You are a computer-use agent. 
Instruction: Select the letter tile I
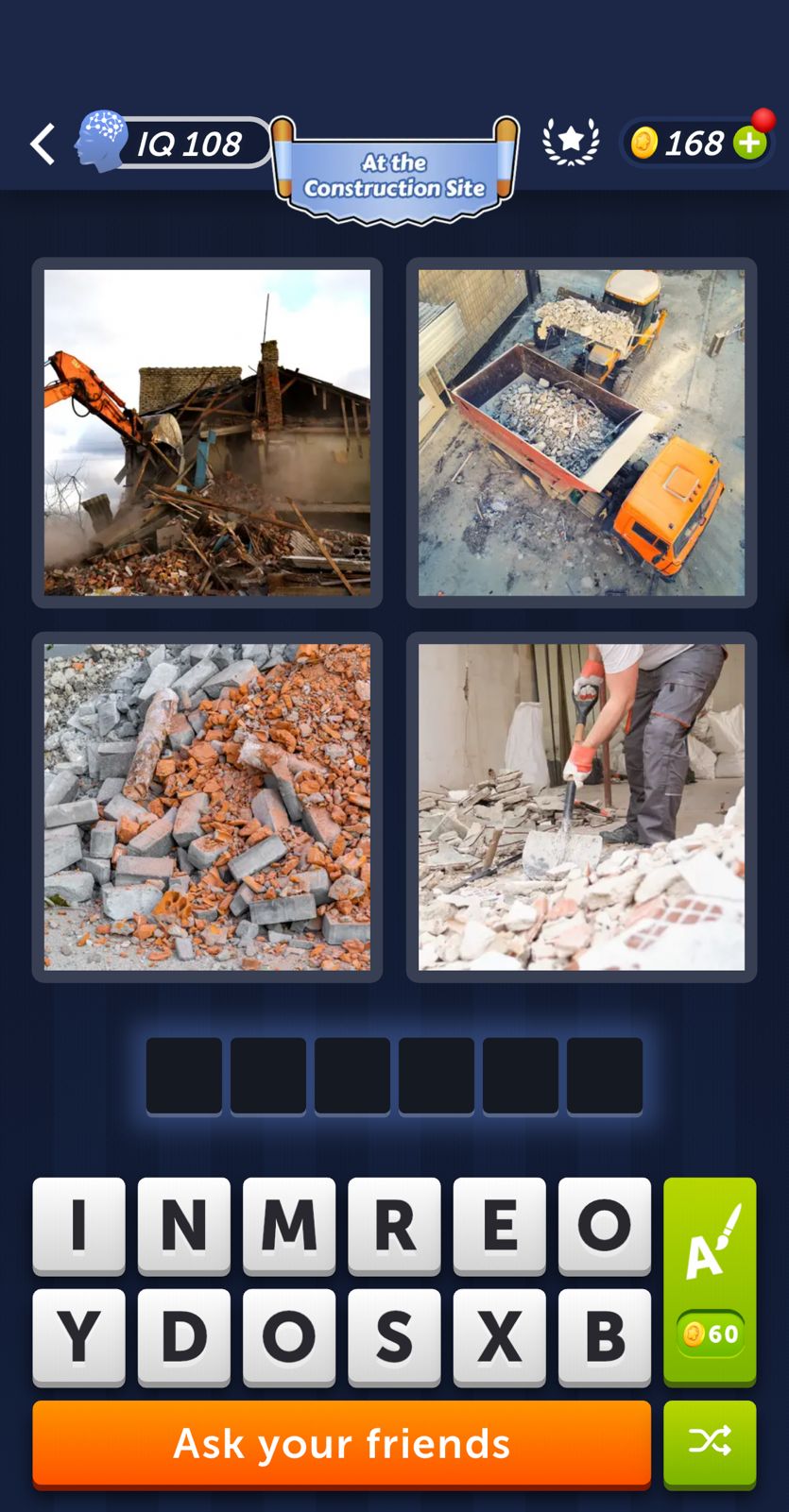point(78,1225)
